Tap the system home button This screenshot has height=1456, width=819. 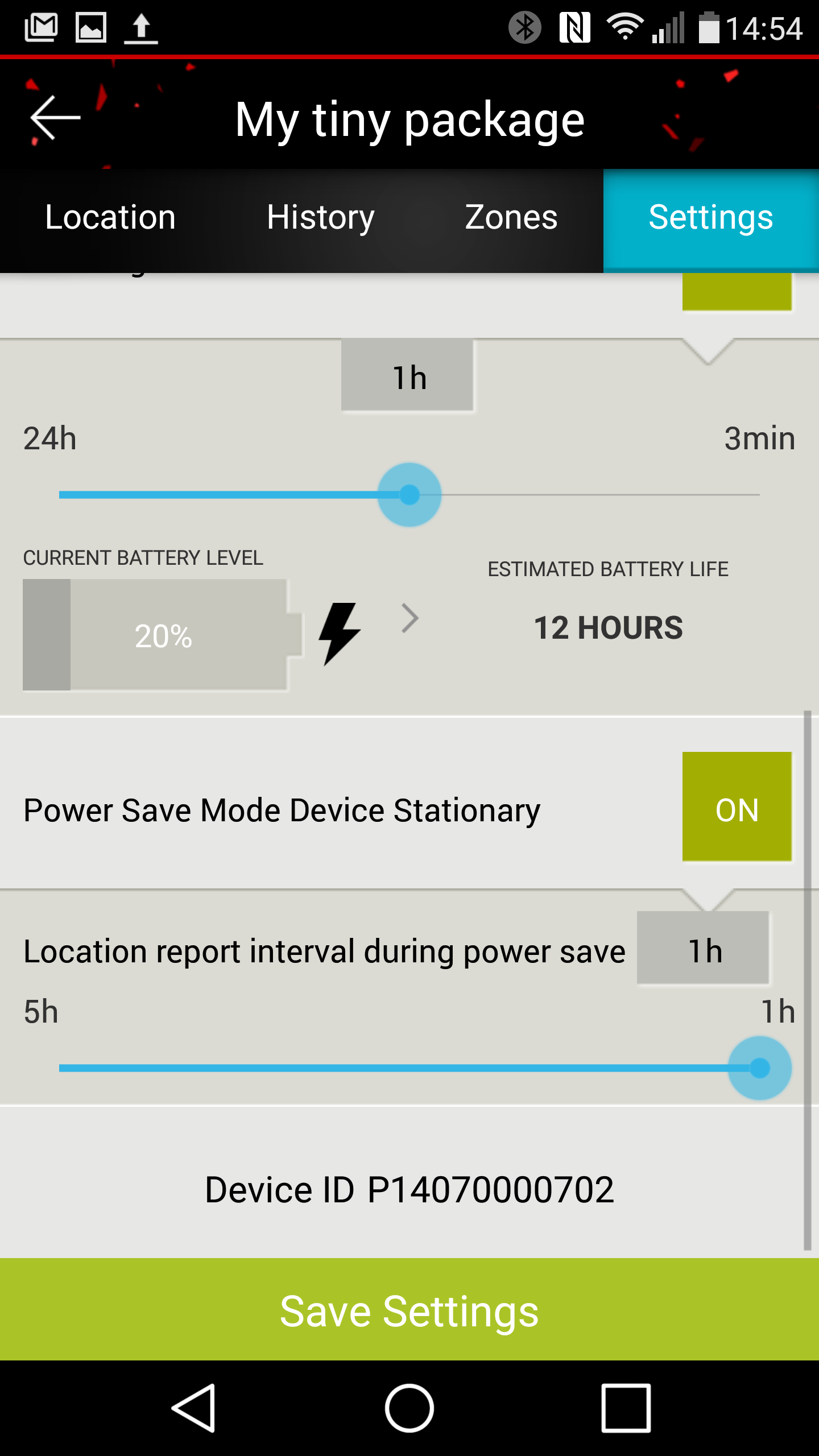(409, 1408)
